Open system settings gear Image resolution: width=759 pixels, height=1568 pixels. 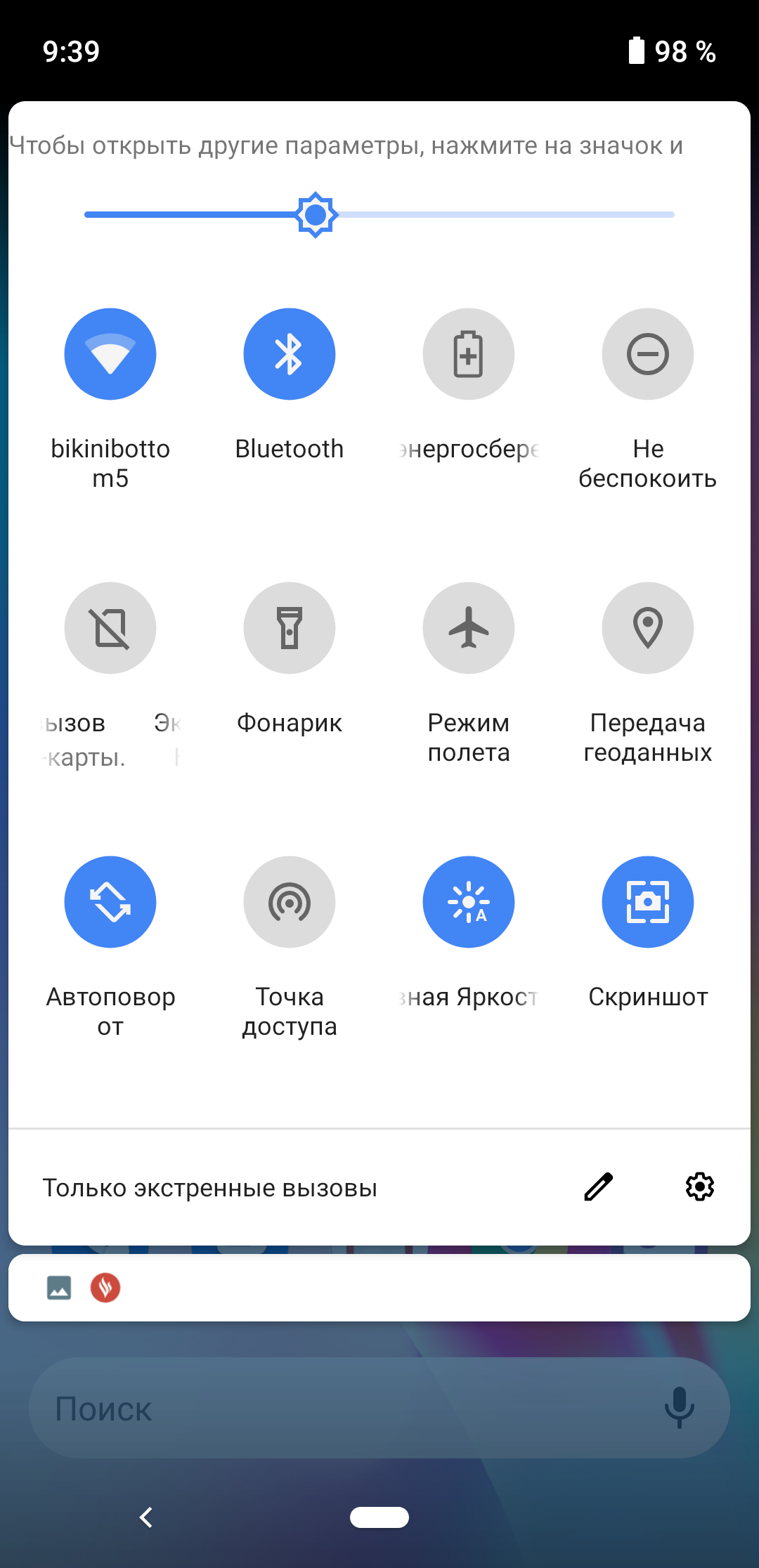[x=700, y=1187]
